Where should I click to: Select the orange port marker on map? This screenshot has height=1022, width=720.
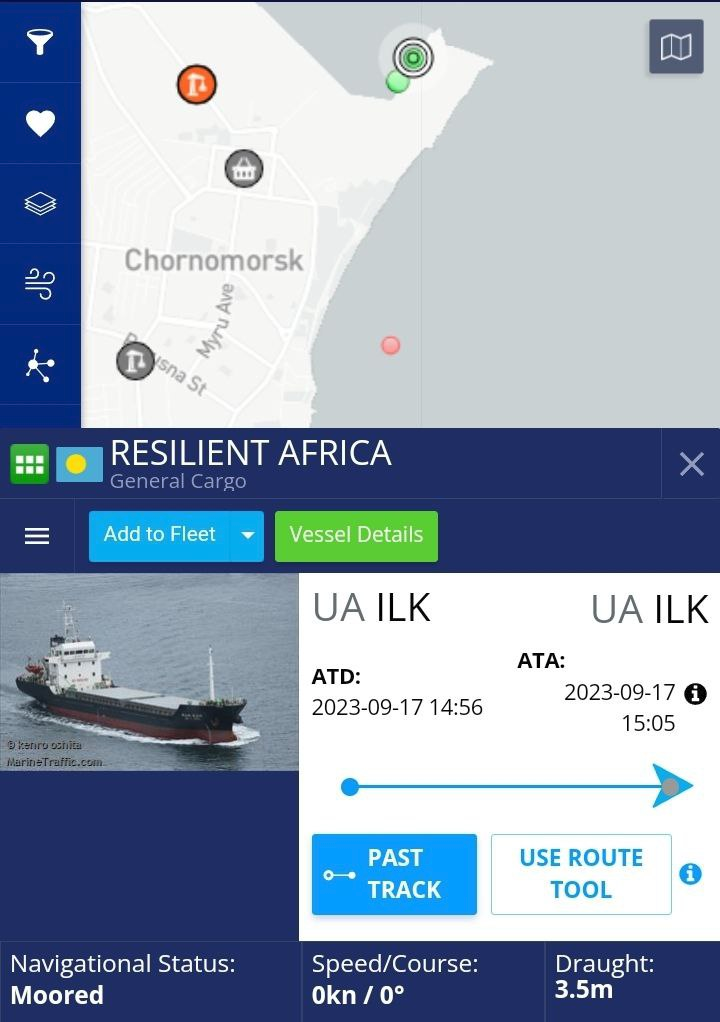(197, 85)
